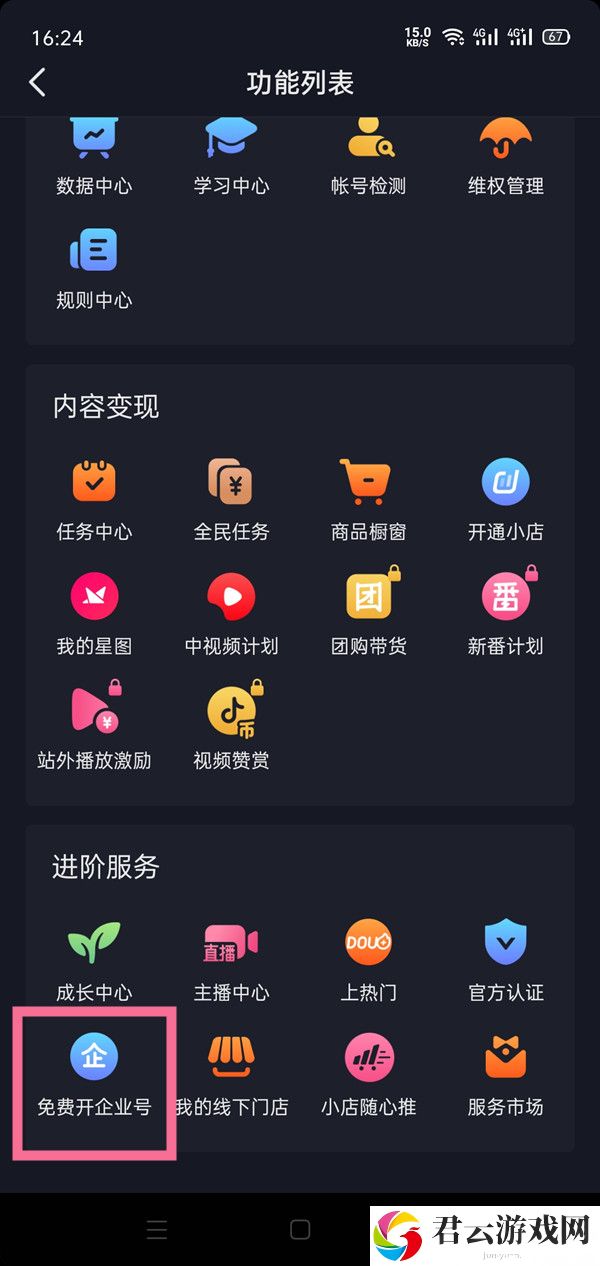The image size is (600, 1266).
Task: Open 我的线下门店
Action: (231, 1076)
